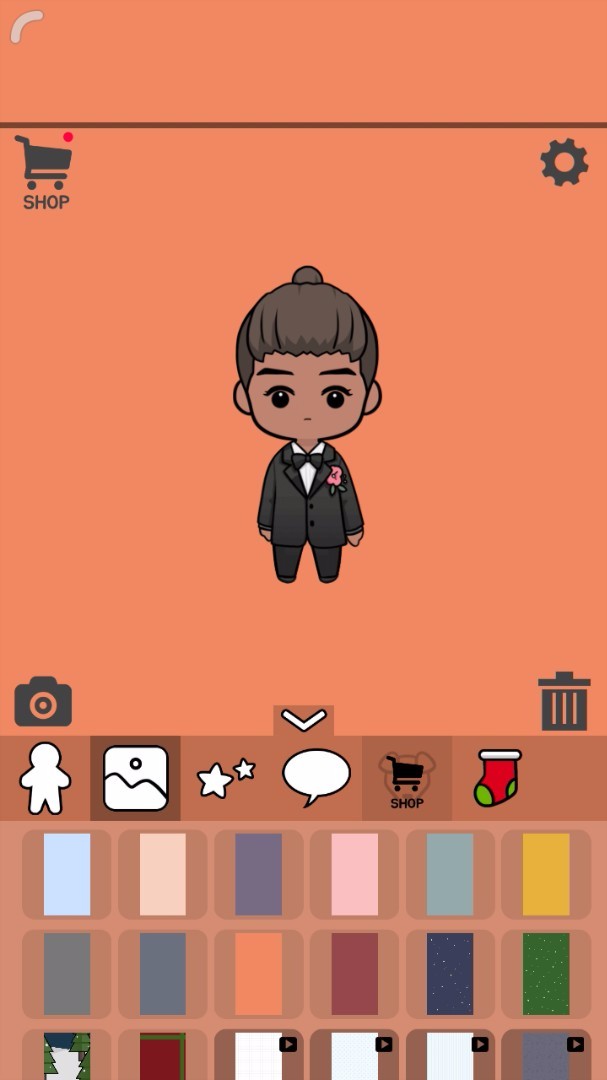
Task: Pick the medium gray background
Action: (x=67, y=974)
